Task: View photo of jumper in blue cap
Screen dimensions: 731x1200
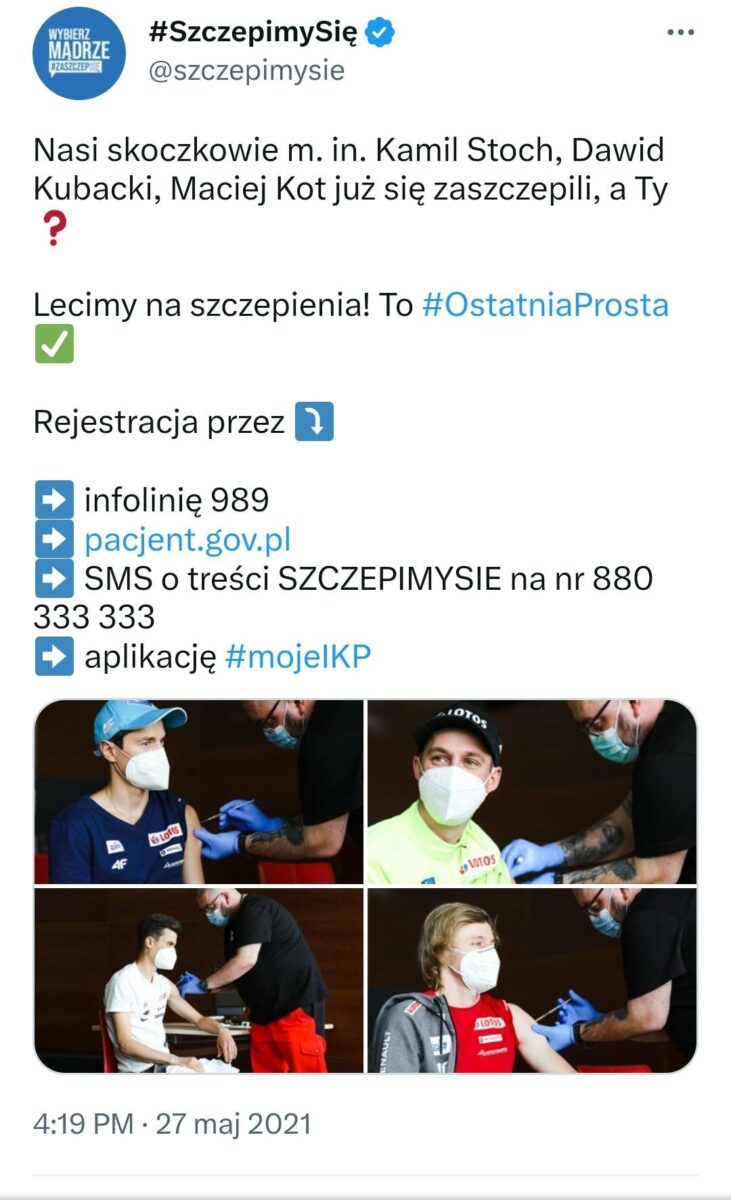Action: point(198,792)
